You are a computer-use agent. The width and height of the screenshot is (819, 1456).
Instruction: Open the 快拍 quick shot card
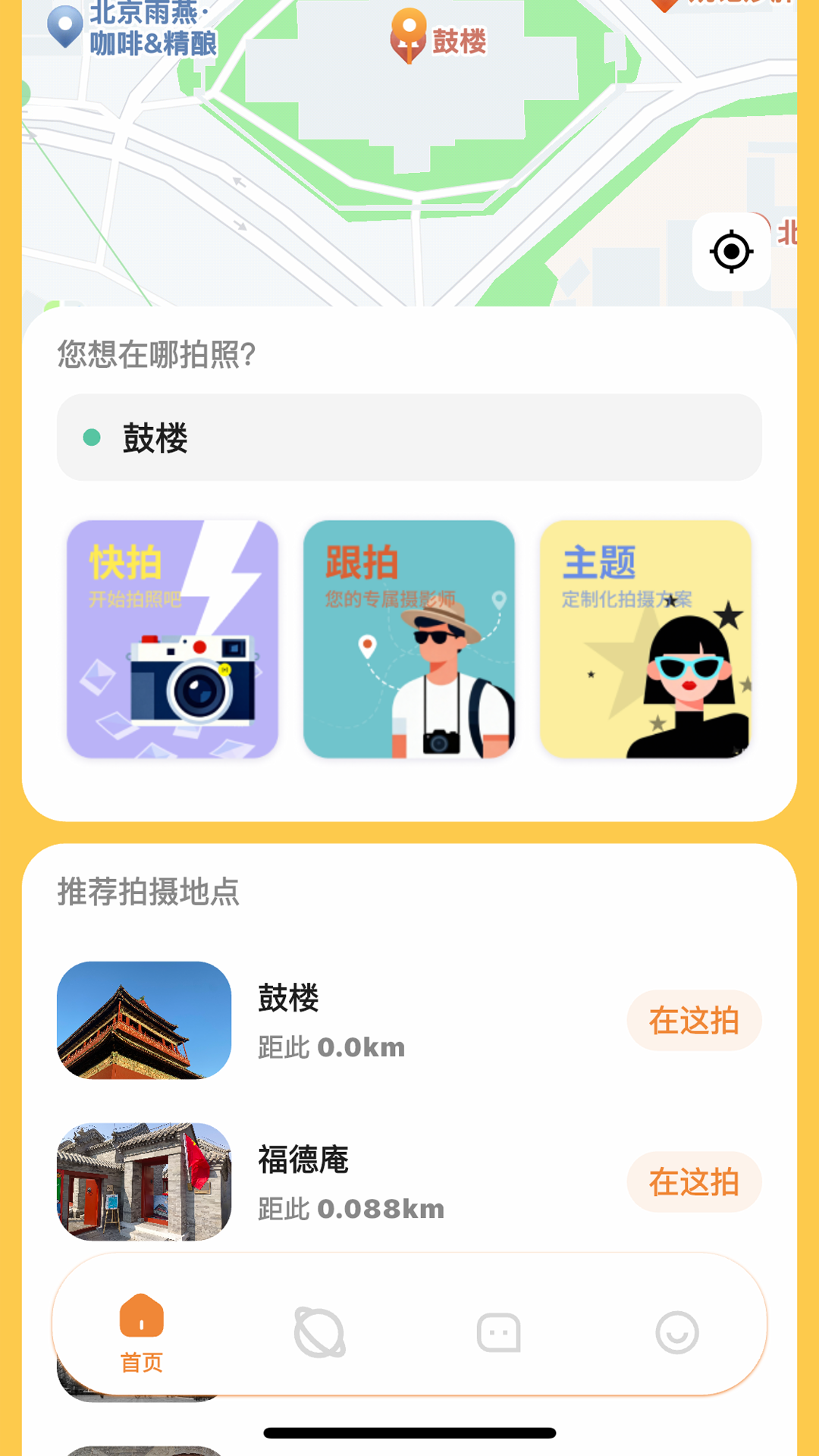(x=172, y=639)
